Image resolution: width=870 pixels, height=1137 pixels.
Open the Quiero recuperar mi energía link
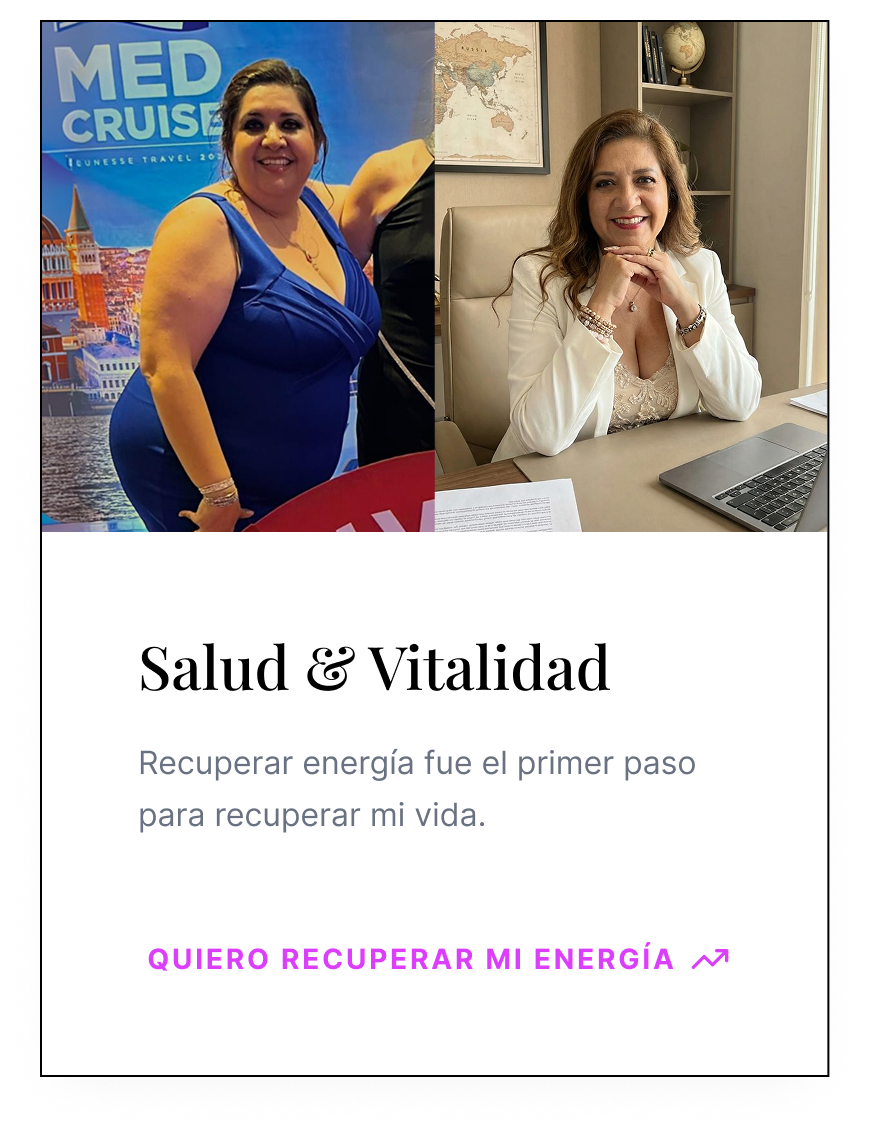(x=437, y=959)
